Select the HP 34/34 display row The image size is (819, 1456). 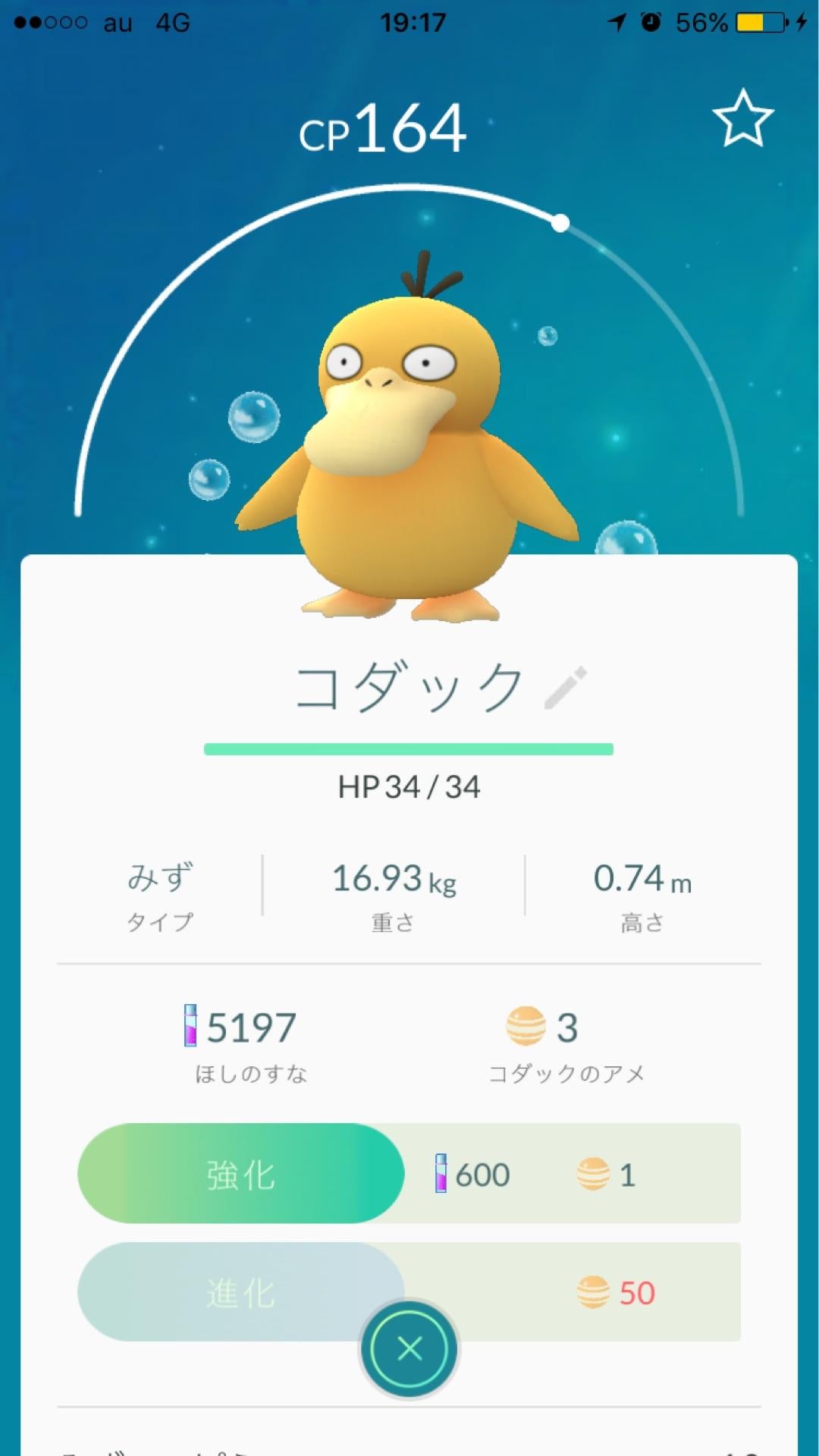pos(409,787)
